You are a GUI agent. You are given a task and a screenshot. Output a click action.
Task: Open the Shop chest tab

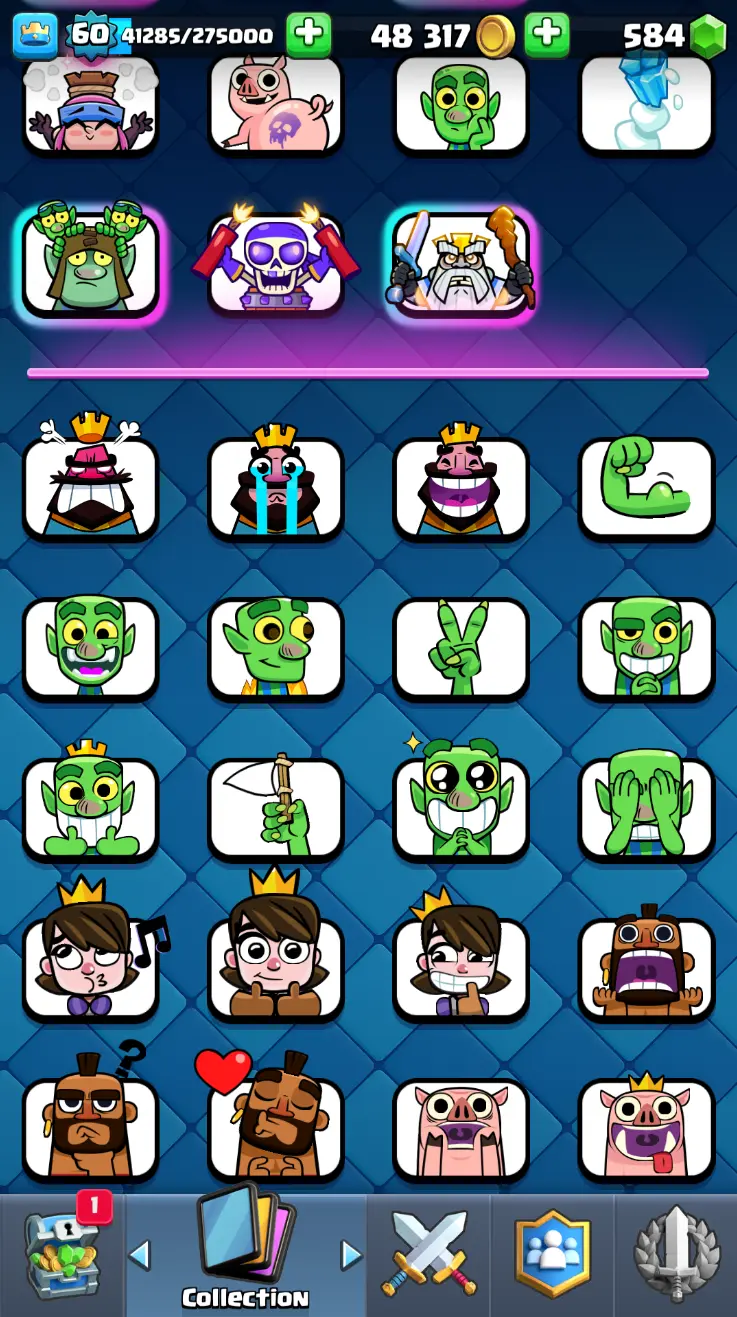pos(62,1255)
